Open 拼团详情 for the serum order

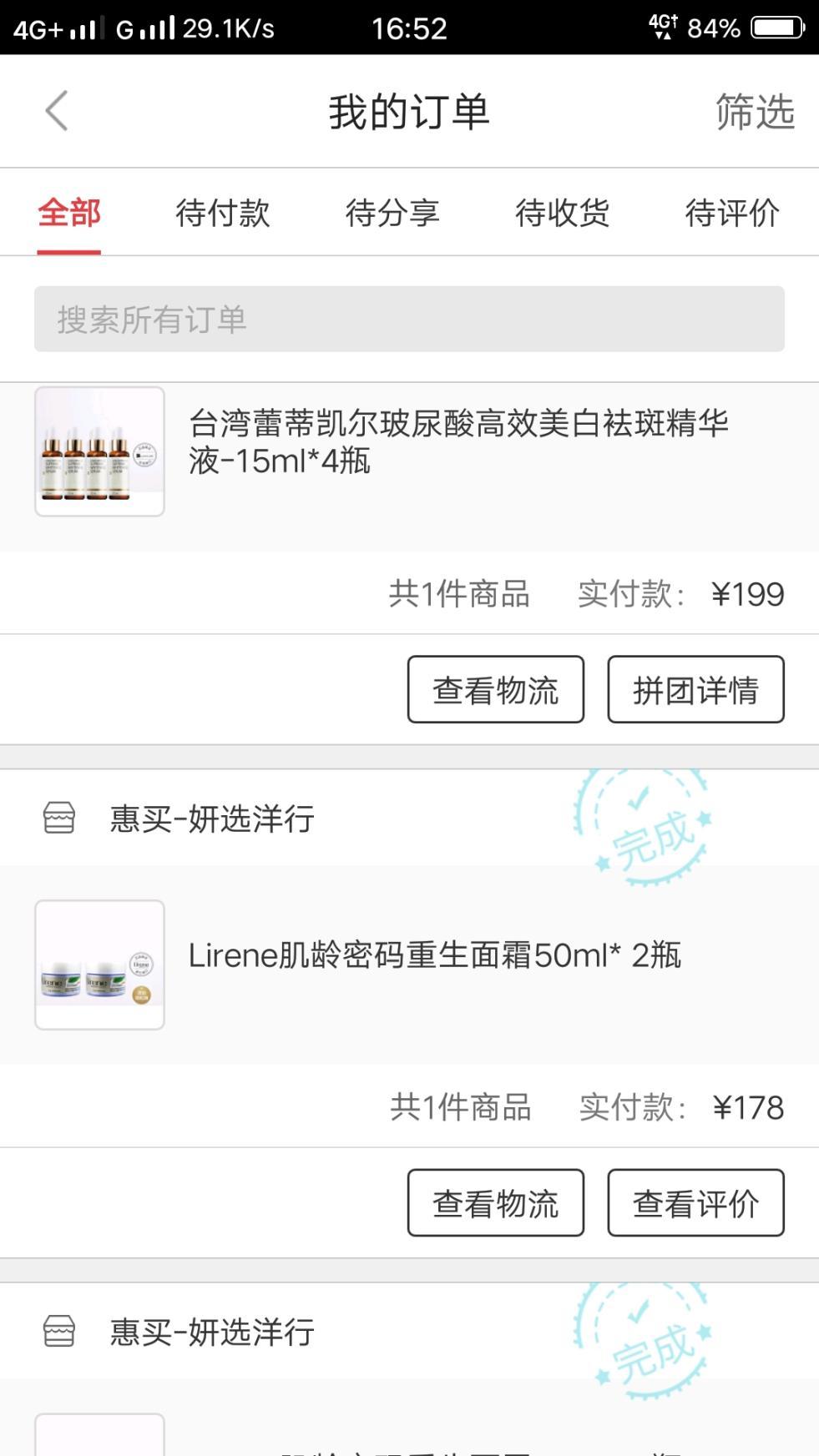click(x=695, y=689)
